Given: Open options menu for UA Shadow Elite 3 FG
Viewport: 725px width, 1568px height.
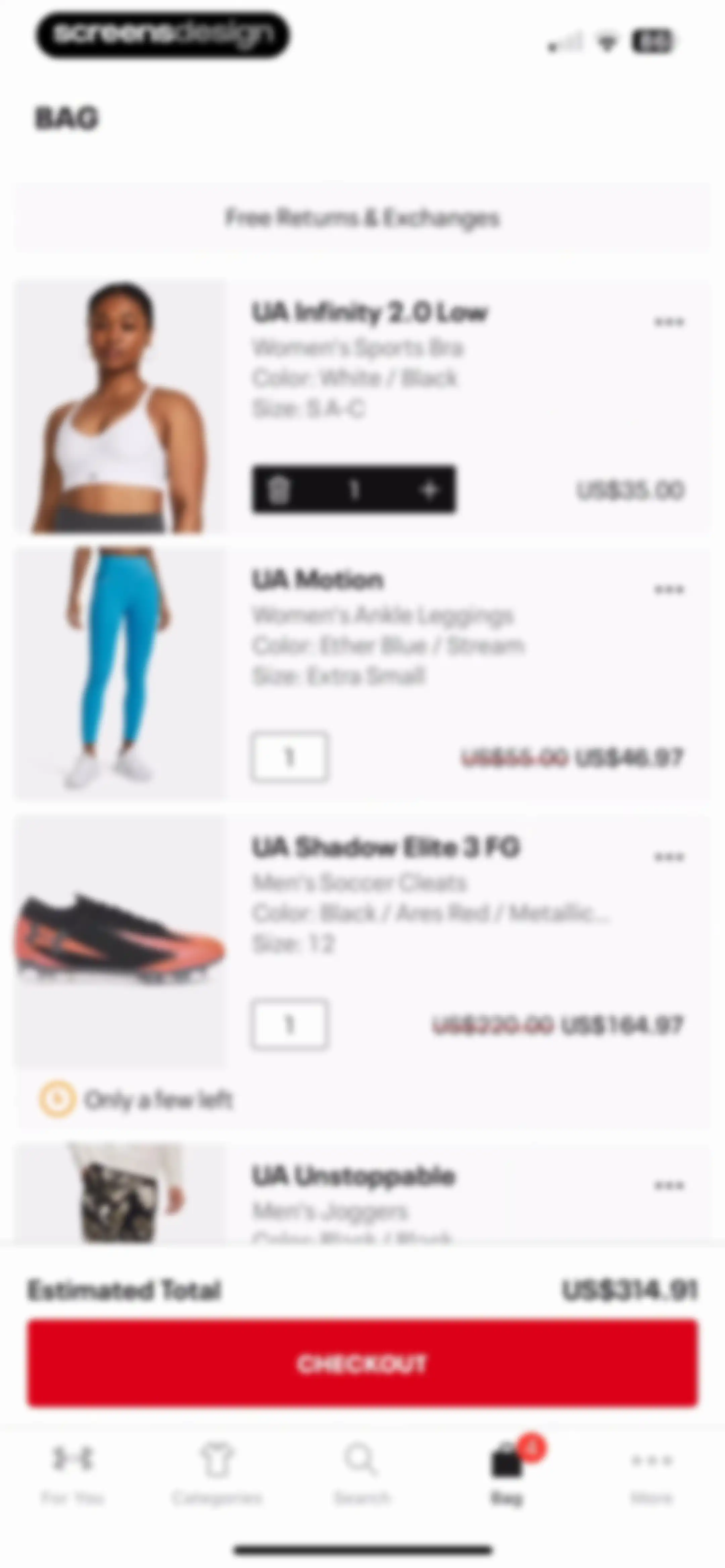Looking at the screenshot, I should (x=669, y=857).
